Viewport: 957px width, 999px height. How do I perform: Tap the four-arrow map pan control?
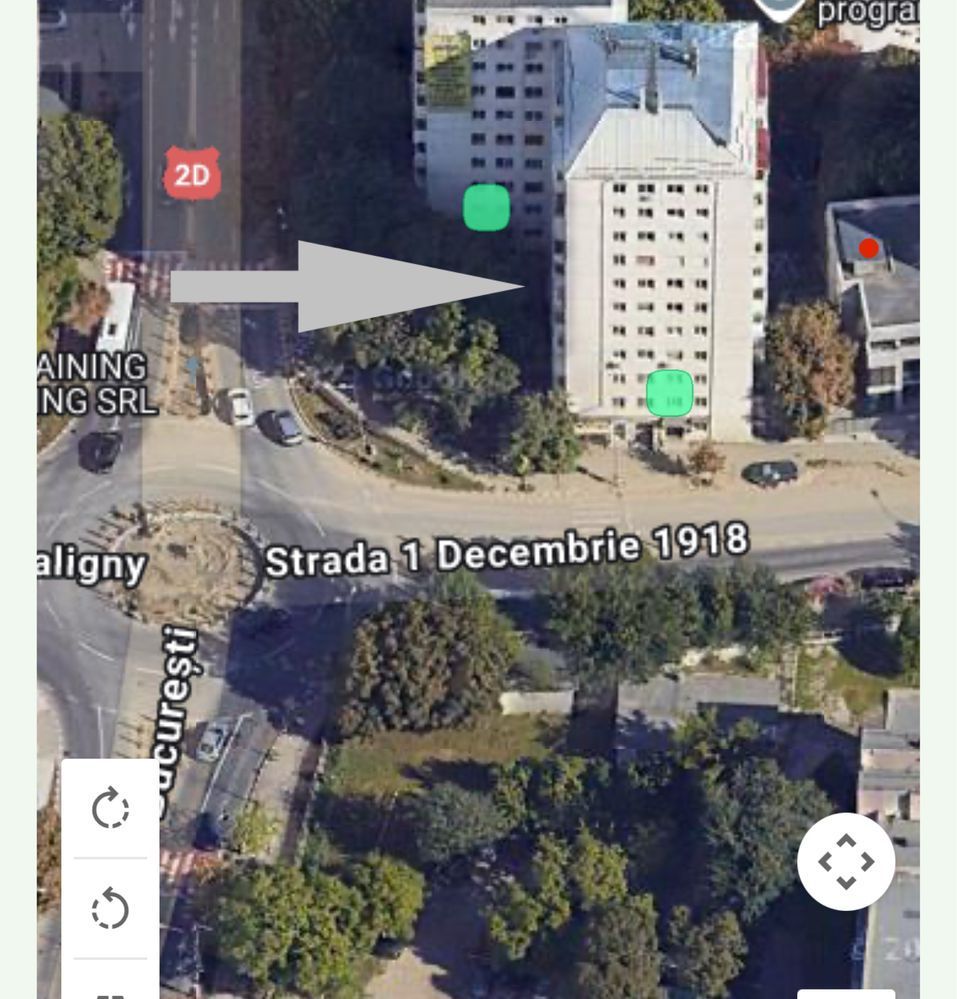(846, 861)
